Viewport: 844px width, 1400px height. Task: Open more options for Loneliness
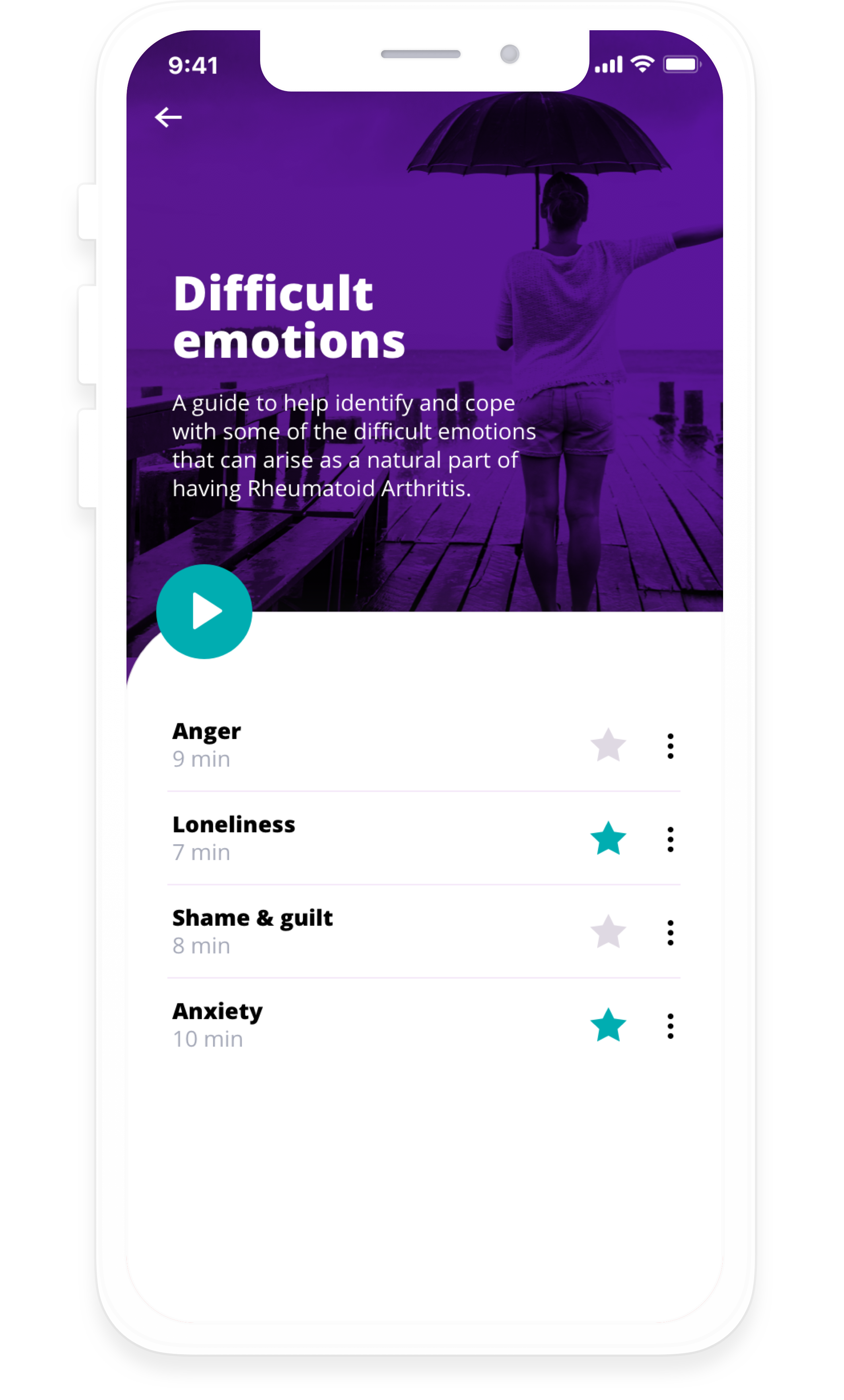(x=670, y=839)
